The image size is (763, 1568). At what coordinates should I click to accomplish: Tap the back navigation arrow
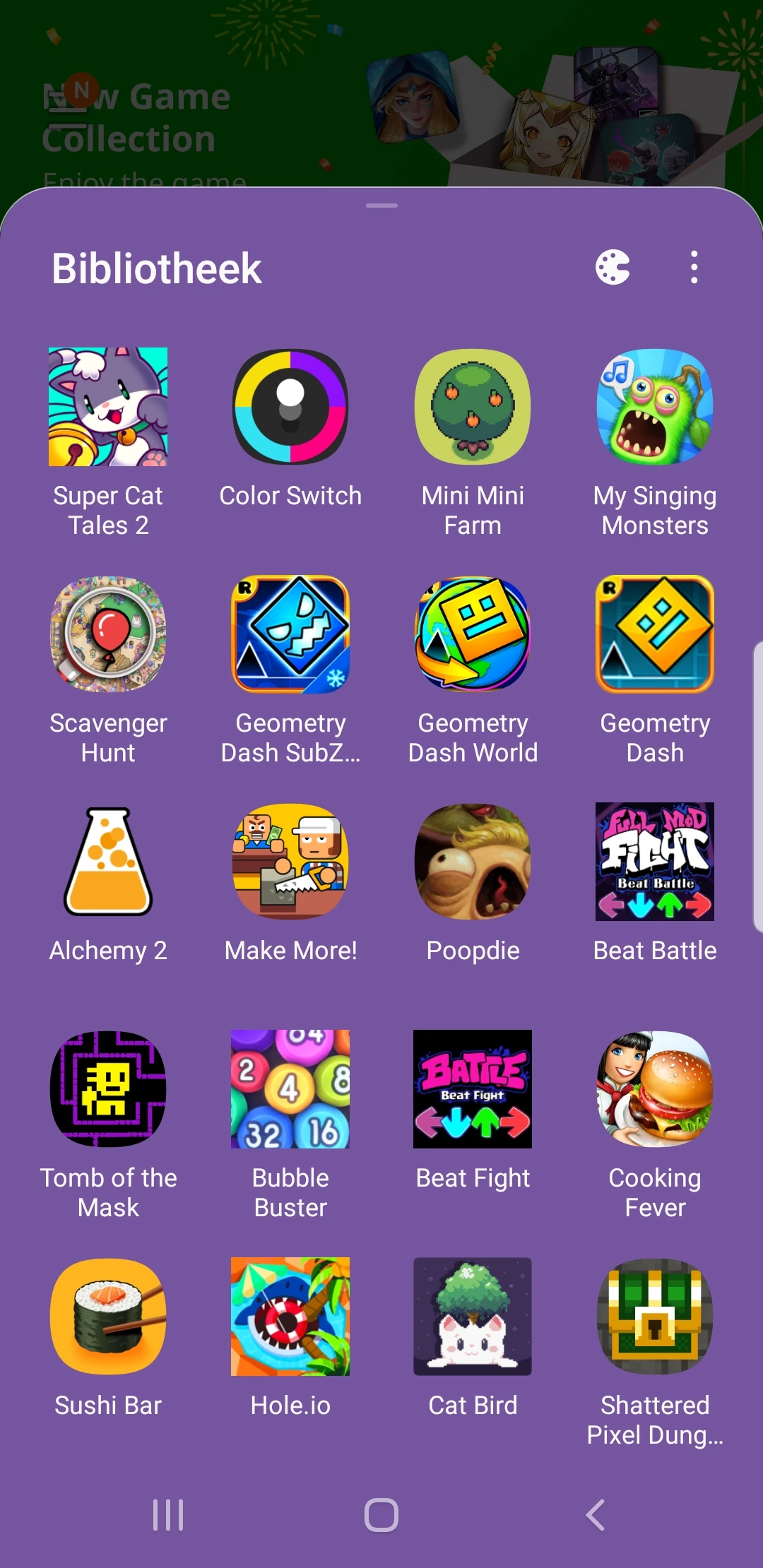[593, 1514]
